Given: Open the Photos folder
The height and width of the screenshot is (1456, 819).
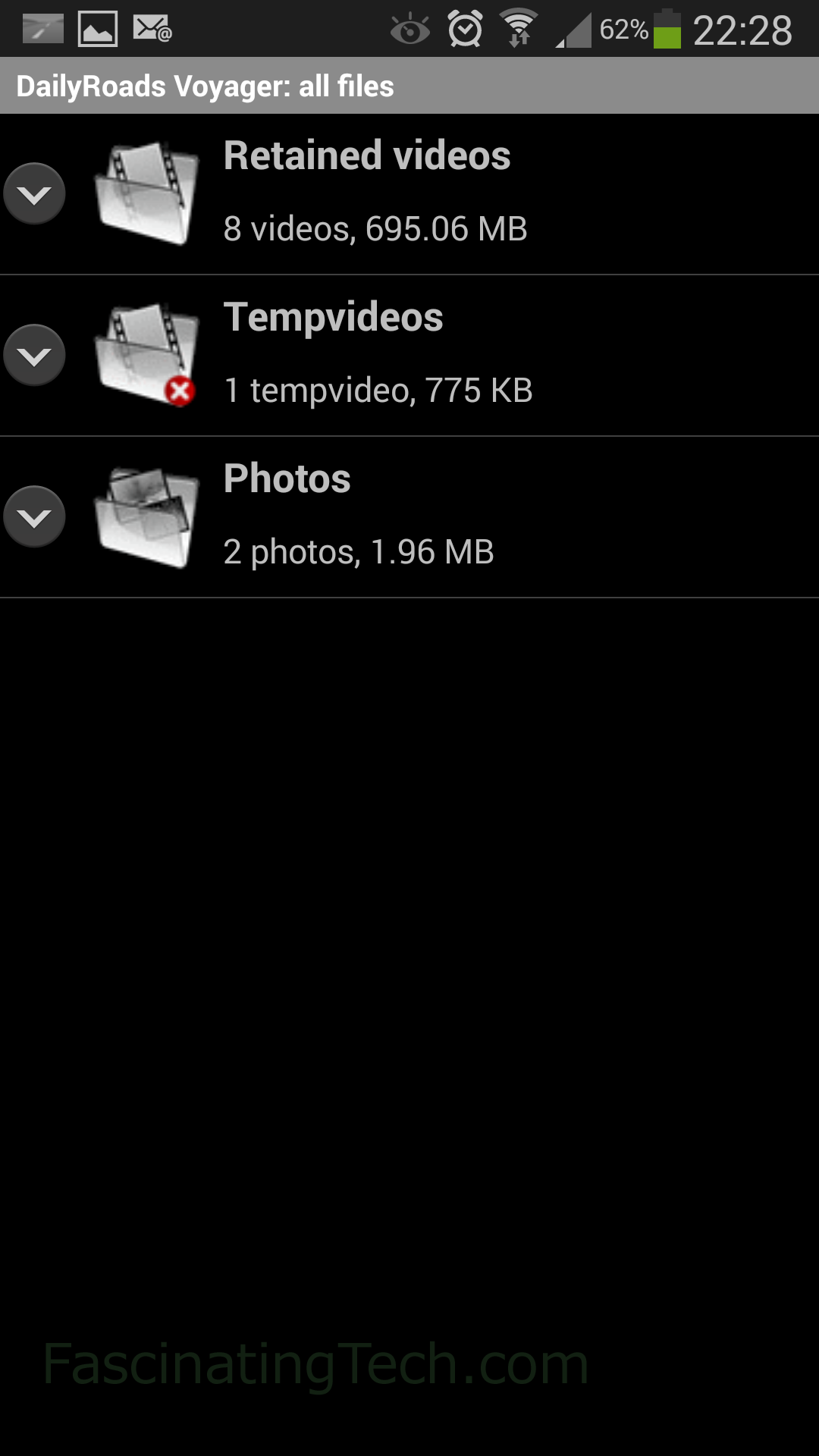Looking at the screenshot, I should point(409,517).
